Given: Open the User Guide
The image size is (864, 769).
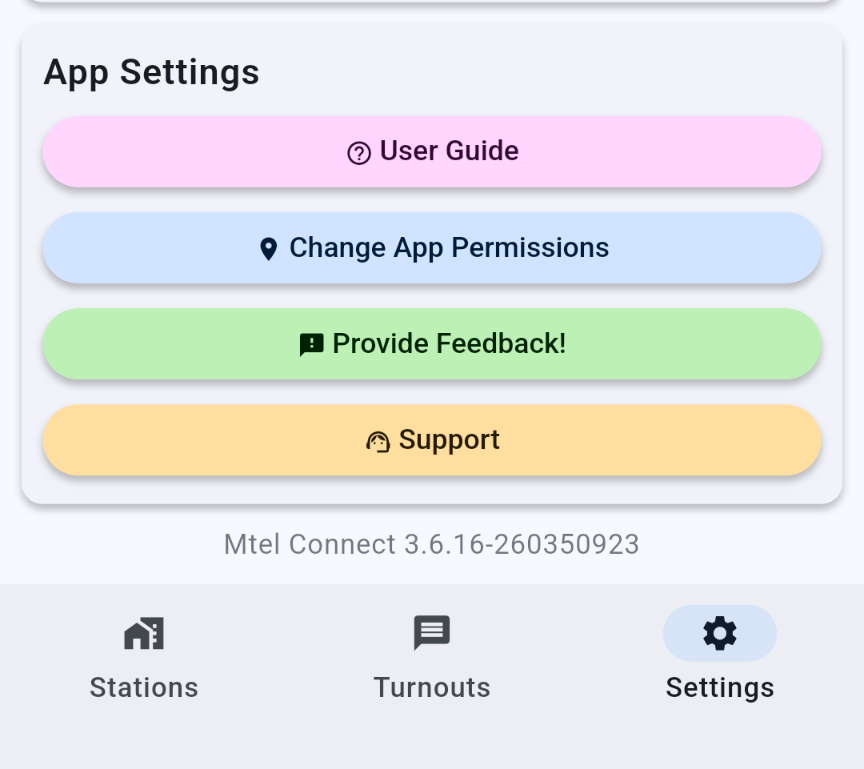Looking at the screenshot, I should (432, 152).
